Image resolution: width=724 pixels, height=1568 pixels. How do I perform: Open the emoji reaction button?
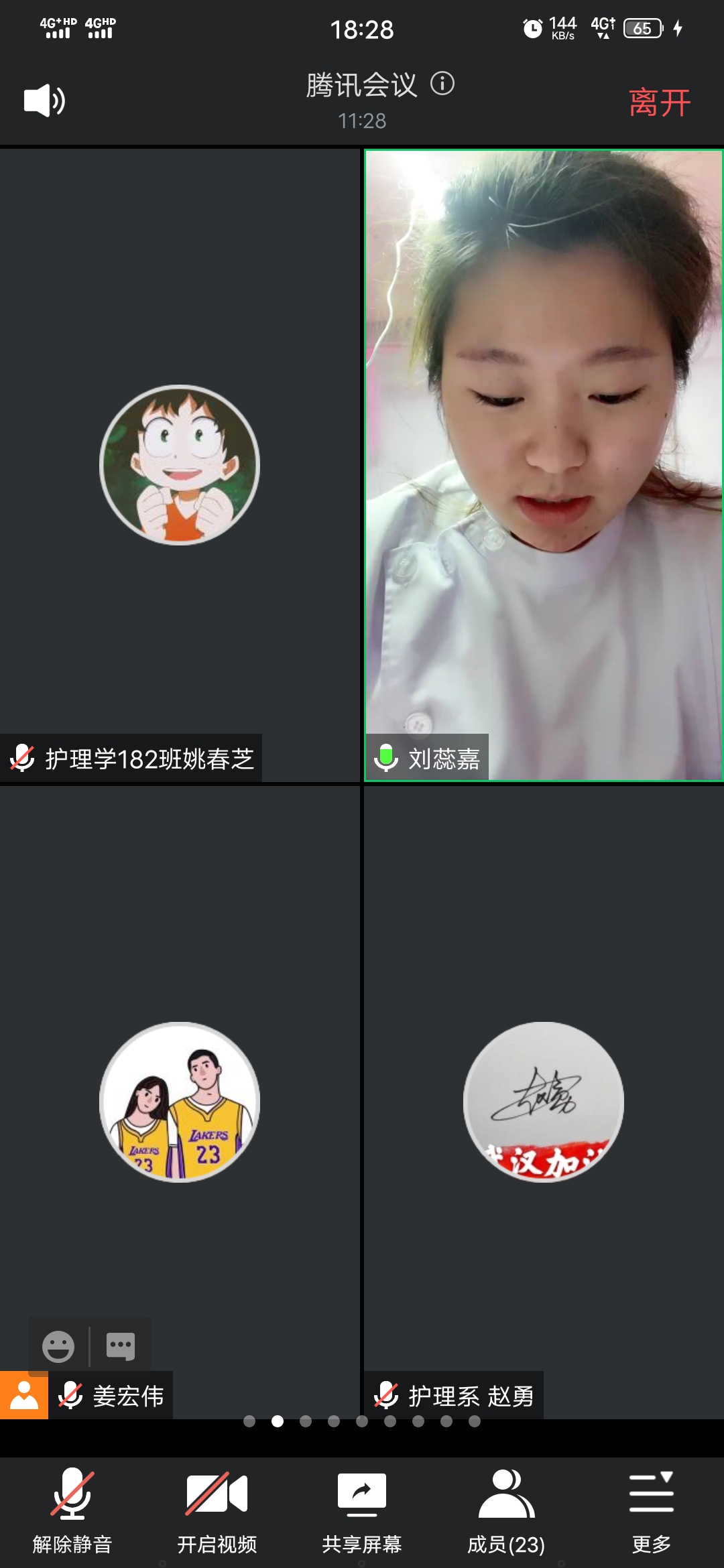58,1346
